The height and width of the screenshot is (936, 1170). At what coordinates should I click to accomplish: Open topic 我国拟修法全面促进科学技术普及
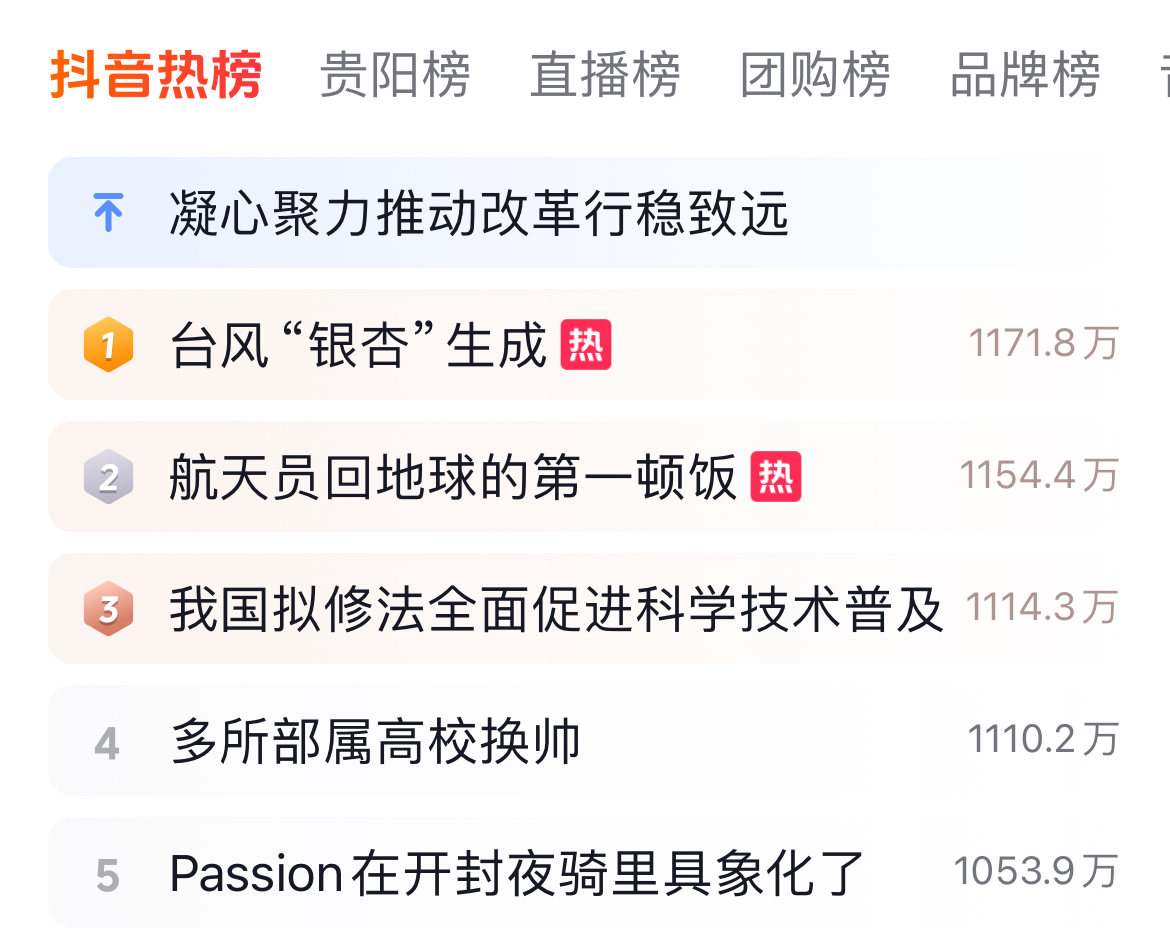pyautogui.click(x=556, y=609)
